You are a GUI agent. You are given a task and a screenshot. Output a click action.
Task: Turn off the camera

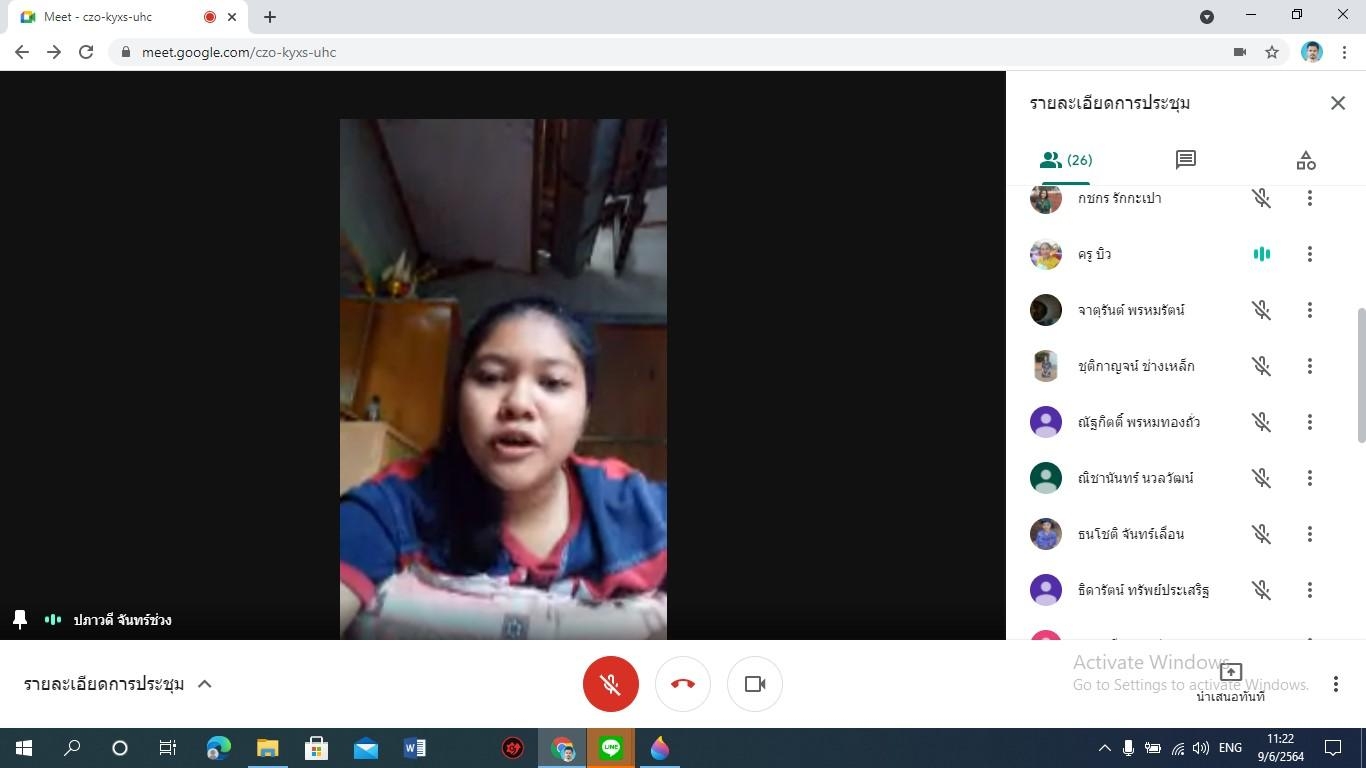point(755,684)
